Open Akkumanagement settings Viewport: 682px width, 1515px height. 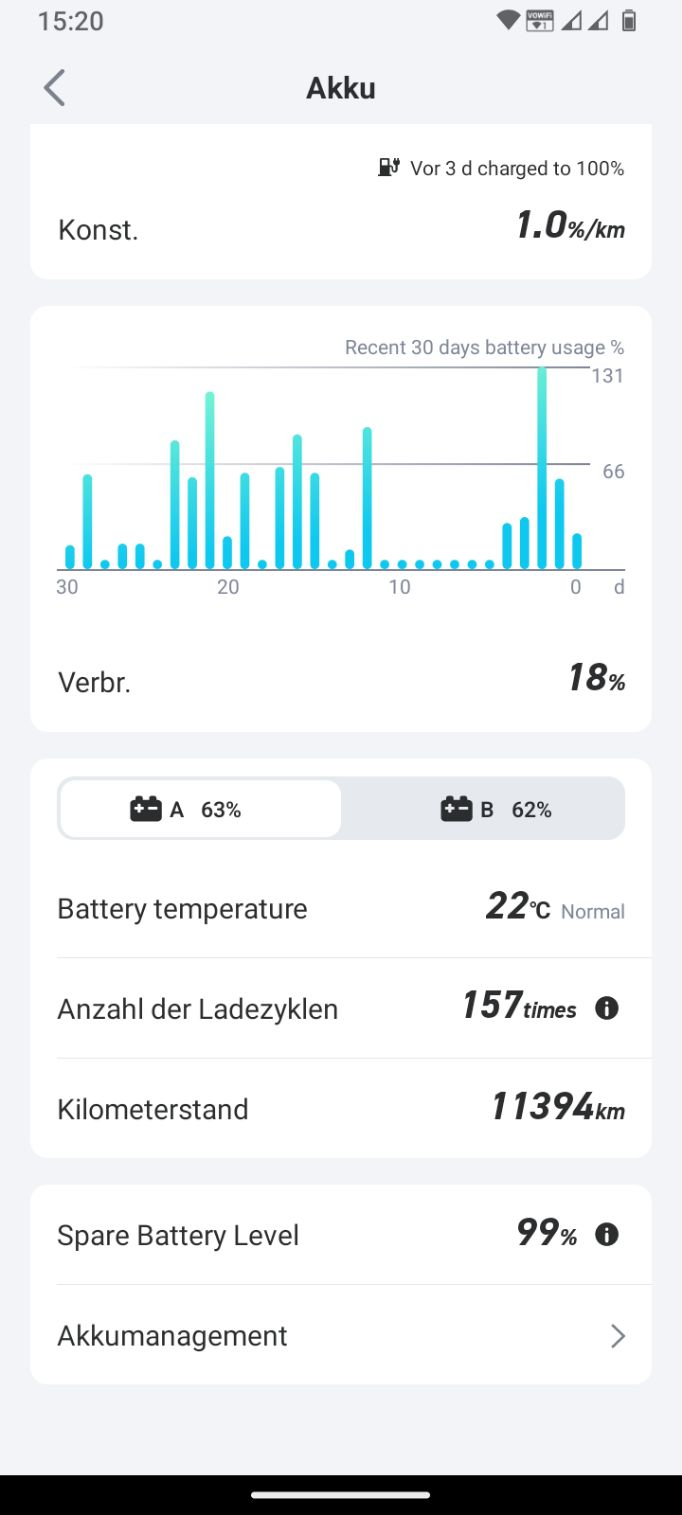(x=340, y=1335)
